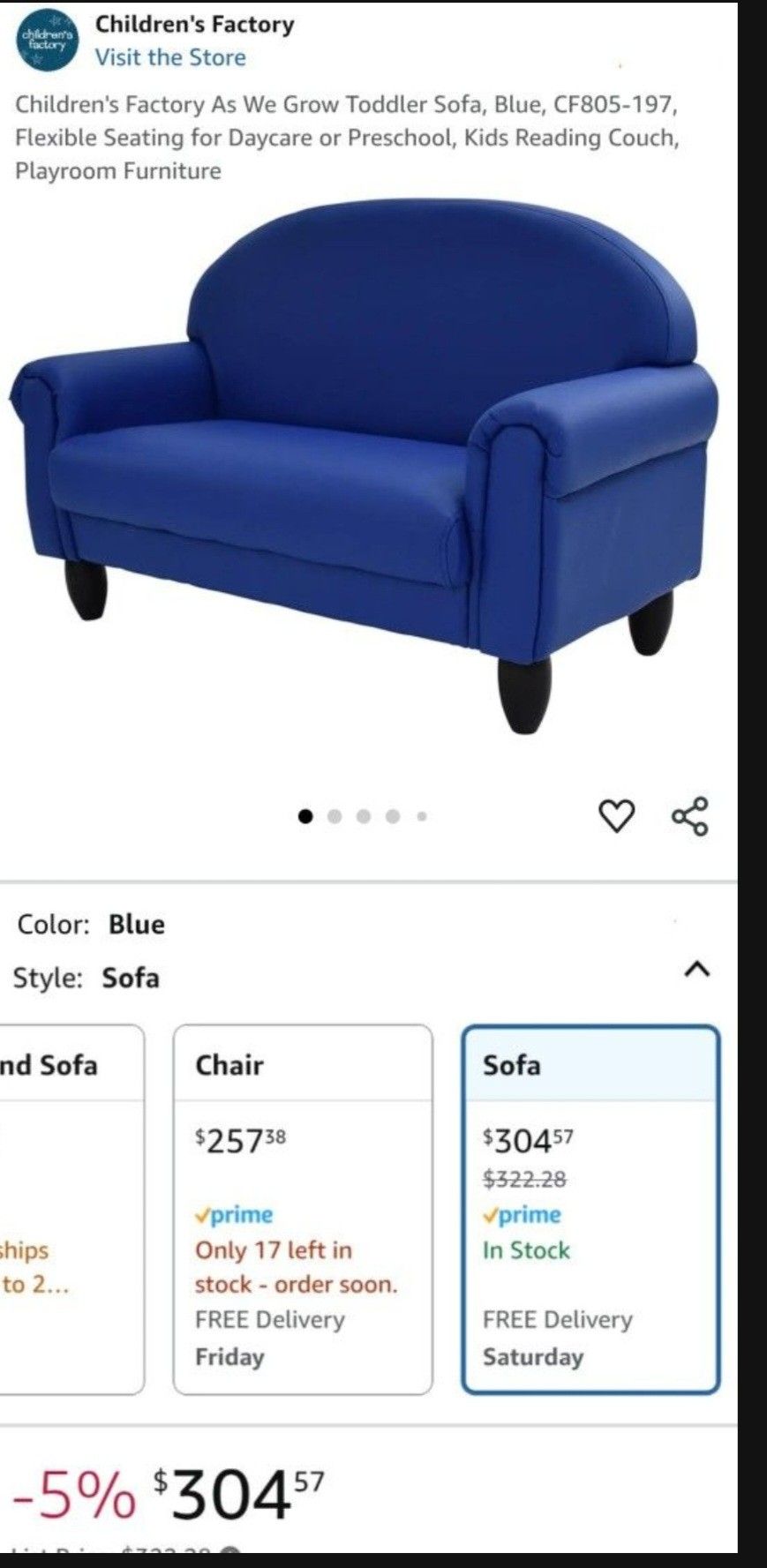Image resolution: width=767 pixels, height=1568 pixels.
Task: Click the strikethrough $322.28 list price
Action: [x=524, y=1180]
